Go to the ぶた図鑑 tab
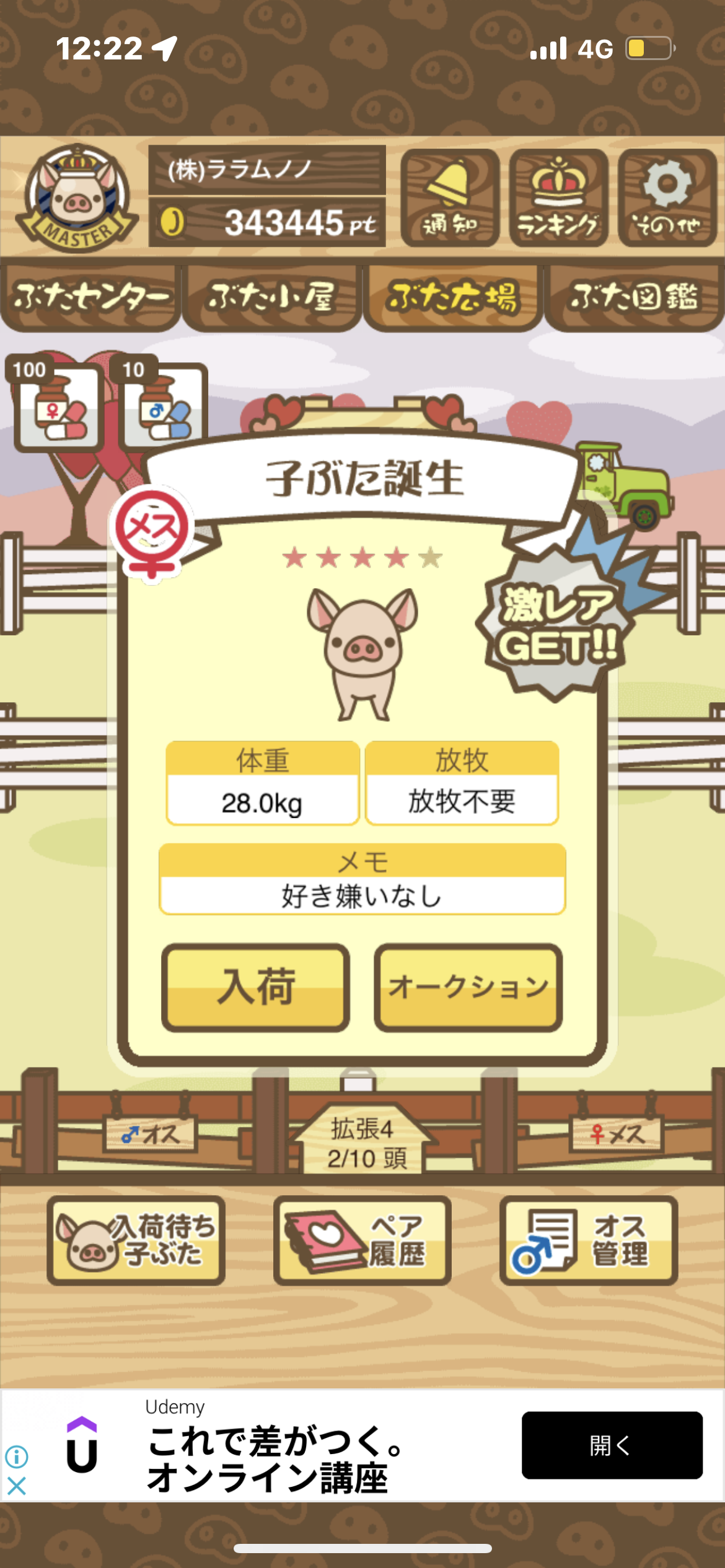The height and width of the screenshot is (1568, 725). click(635, 298)
